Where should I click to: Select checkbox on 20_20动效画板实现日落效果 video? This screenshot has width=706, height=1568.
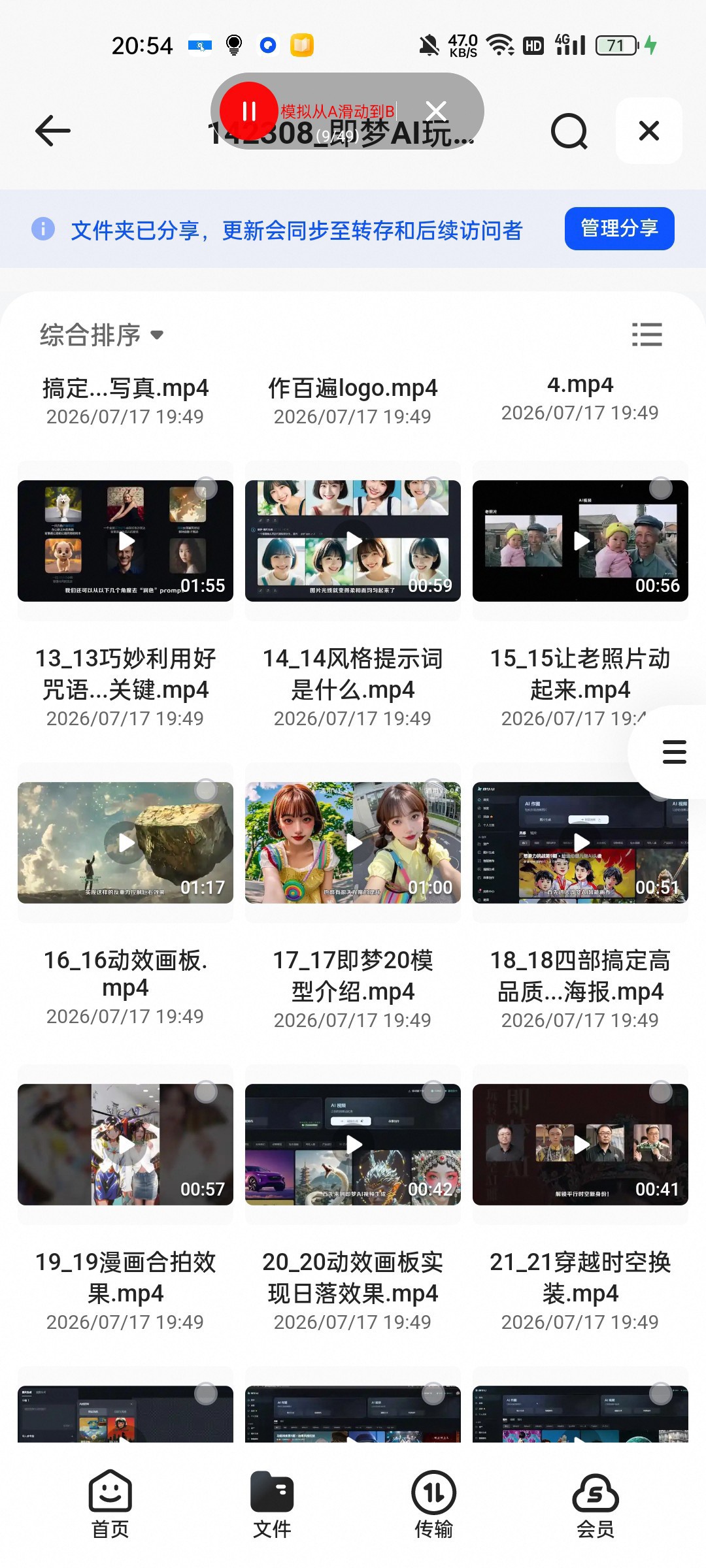(x=433, y=1092)
